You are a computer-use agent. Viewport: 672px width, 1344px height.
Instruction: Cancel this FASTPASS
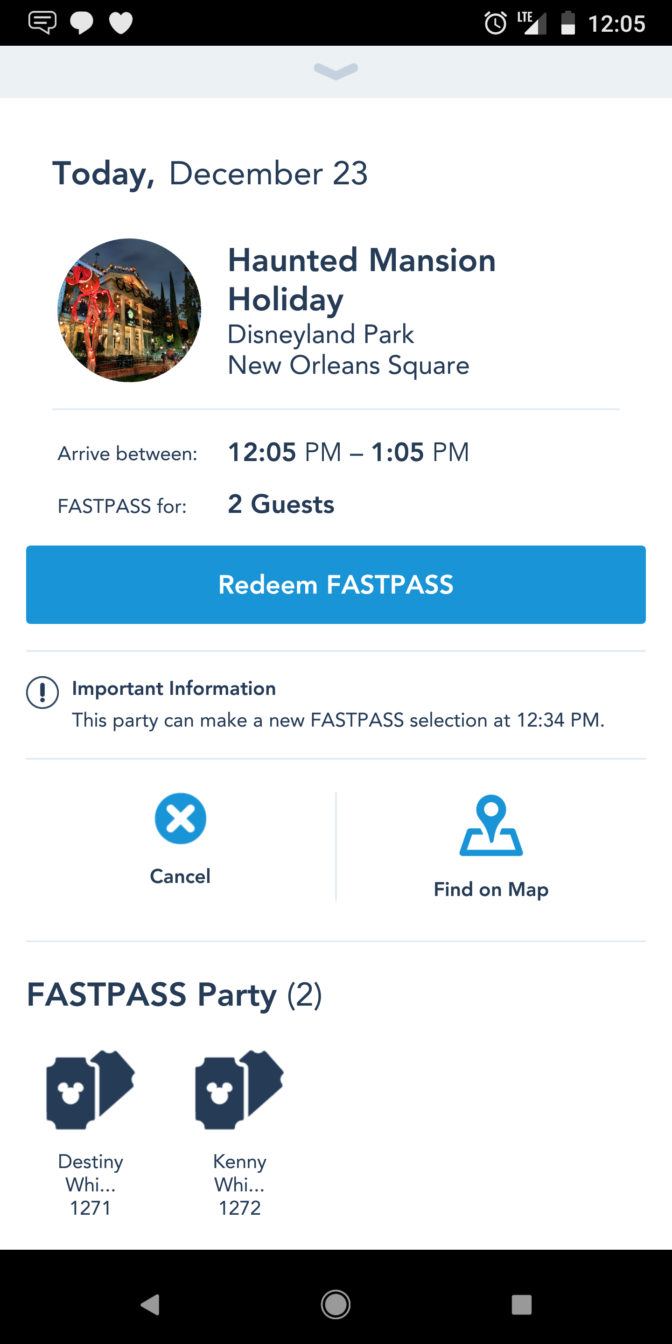point(180,840)
